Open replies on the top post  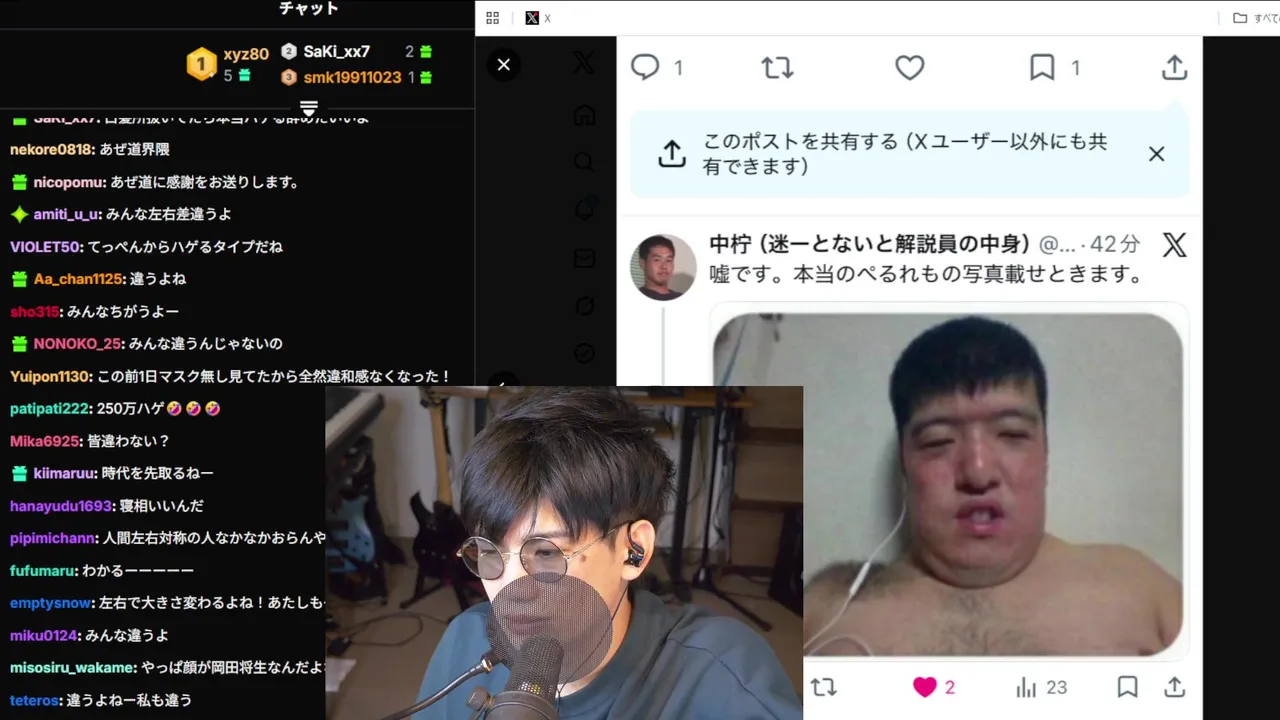point(646,67)
